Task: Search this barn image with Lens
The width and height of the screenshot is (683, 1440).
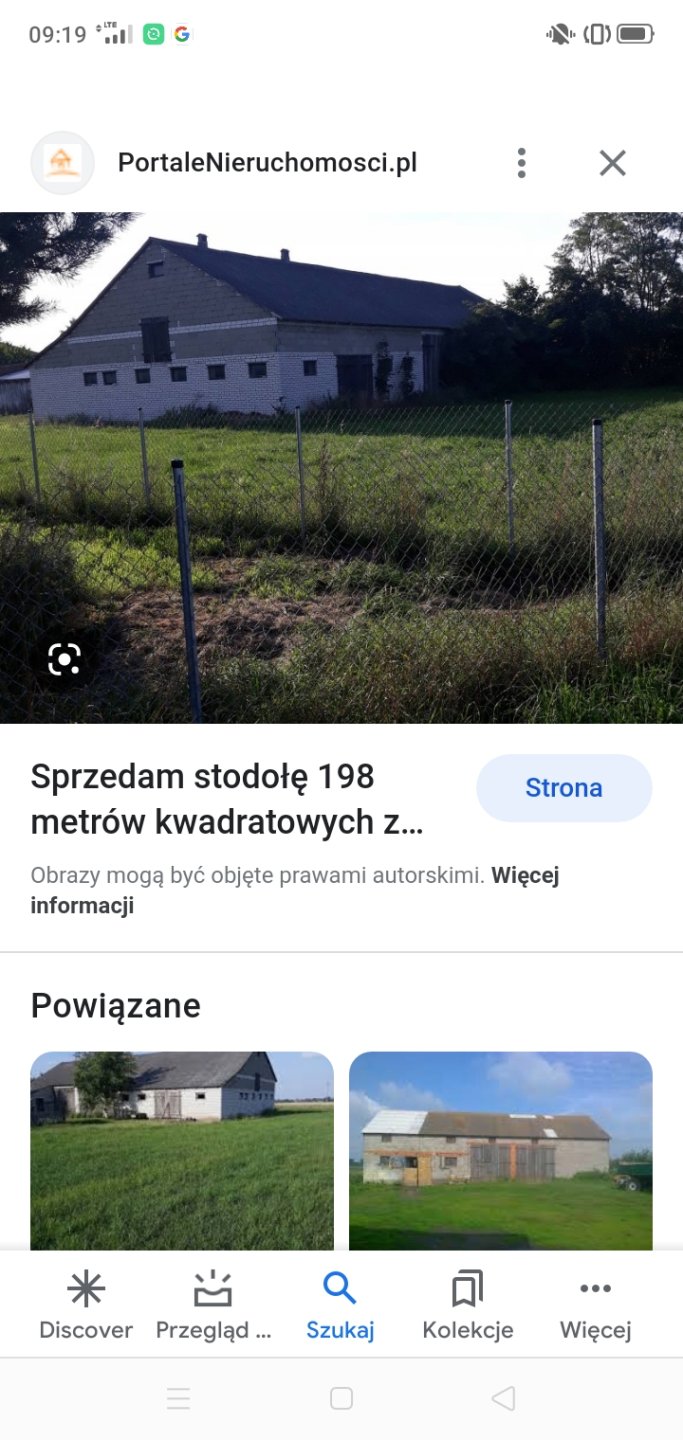Action: pyautogui.click(x=64, y=659)
